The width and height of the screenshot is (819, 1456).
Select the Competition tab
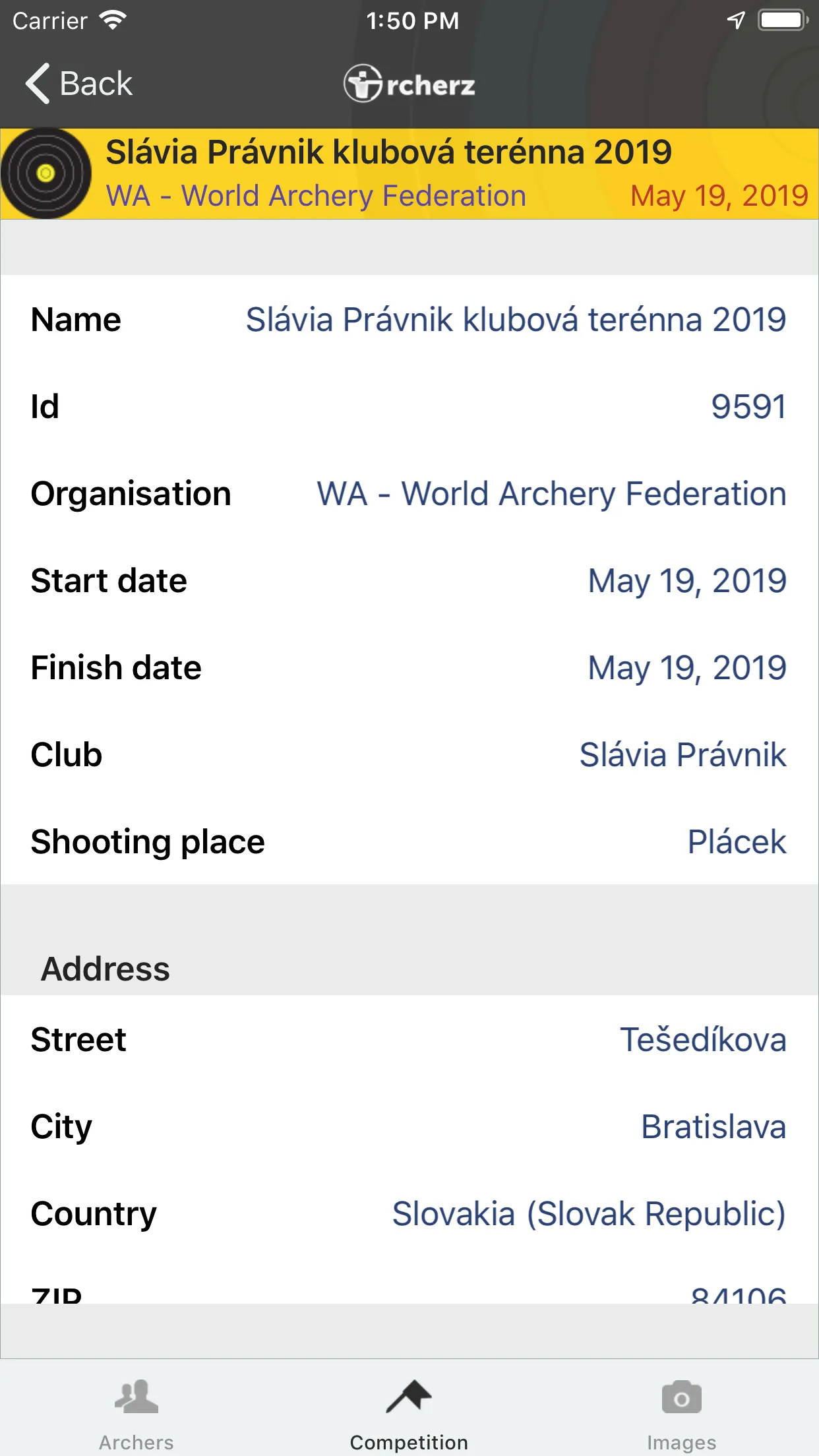pyautogui.click(x=409, y=1414)
